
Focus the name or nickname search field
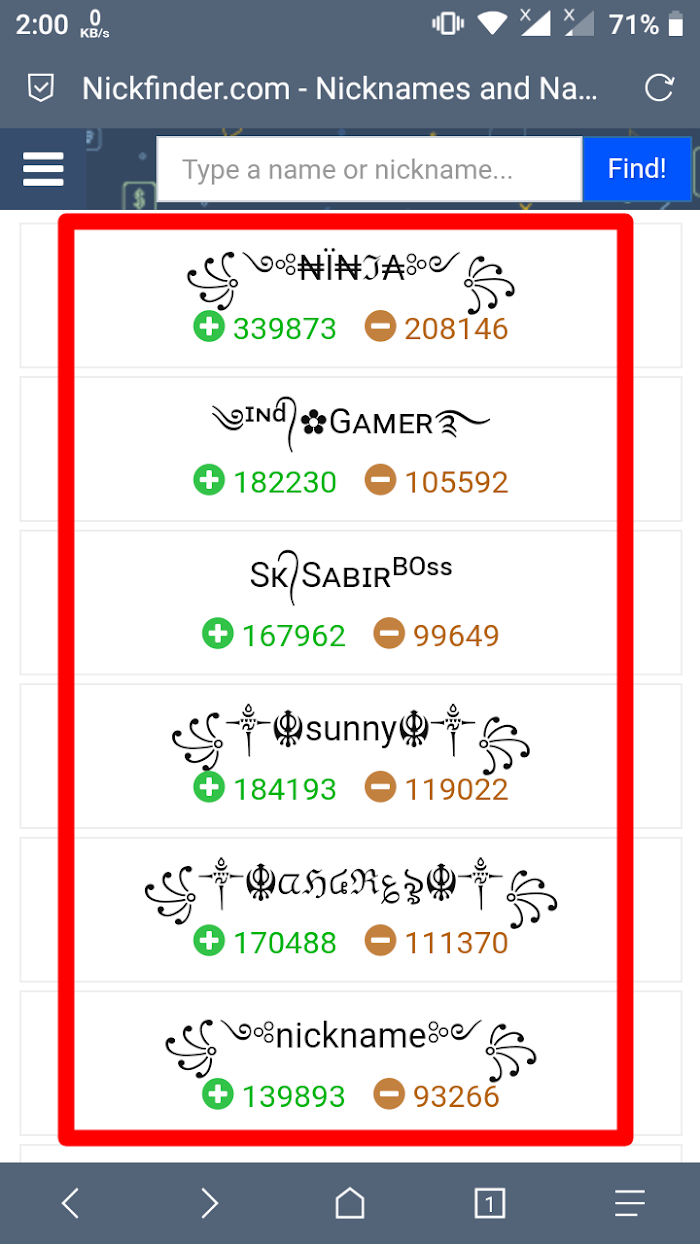click(369, 169)
